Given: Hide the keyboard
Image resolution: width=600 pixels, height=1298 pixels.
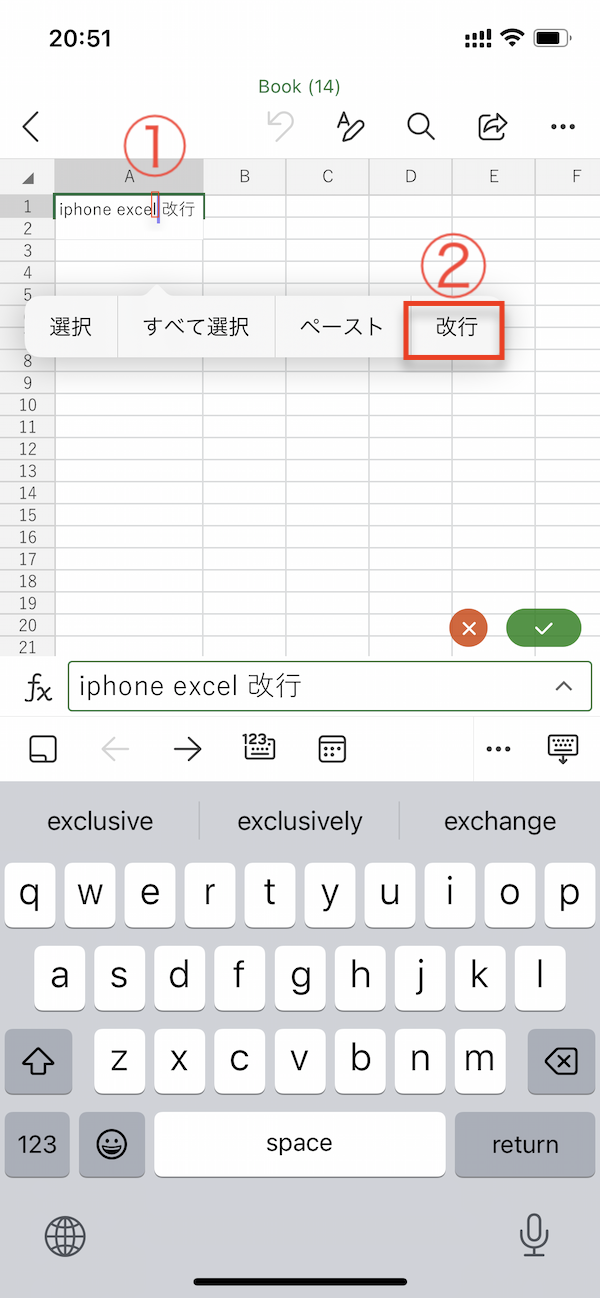Looking at the screenshot, I should [563, 749].
